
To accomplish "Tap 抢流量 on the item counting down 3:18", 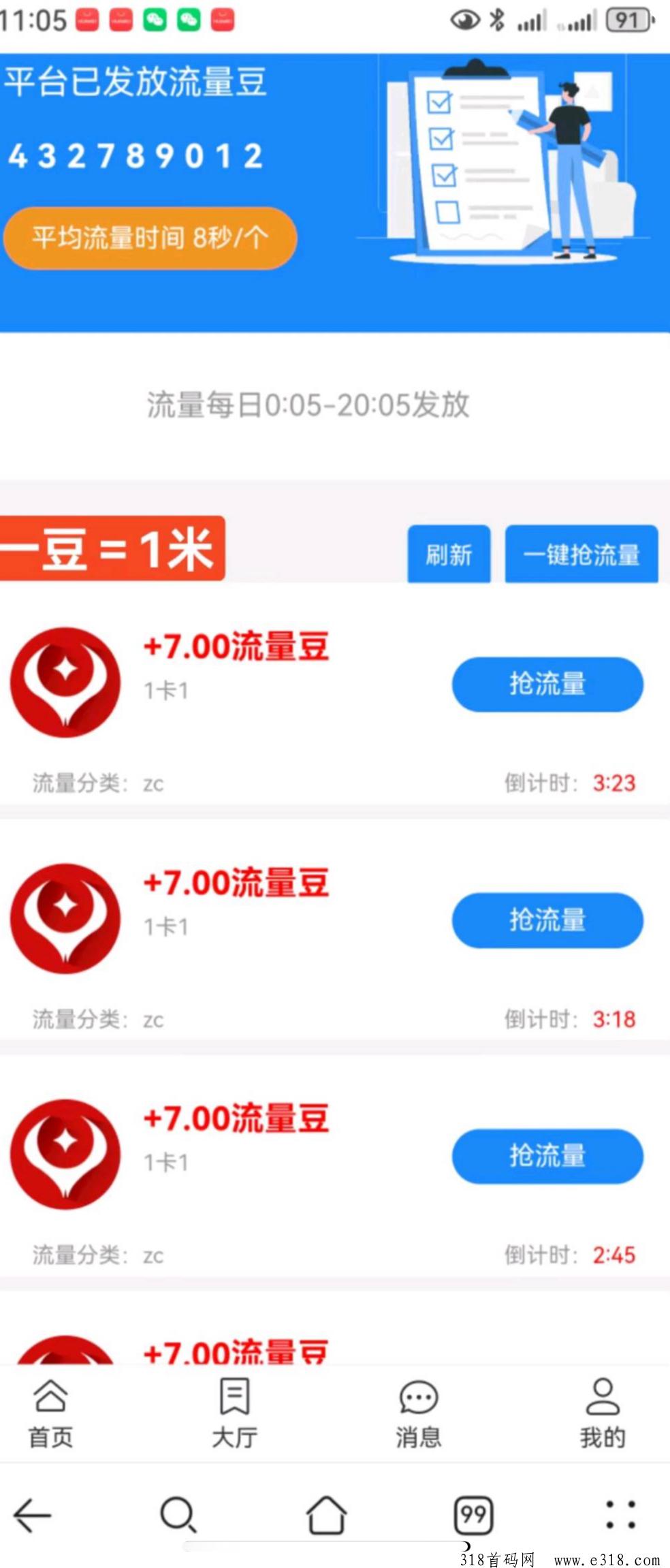I will coord(547,920).
